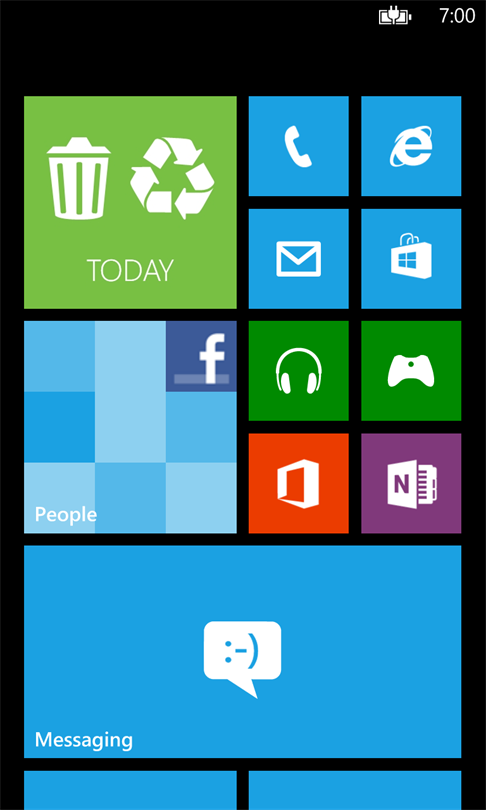Open the People tile

point(130,427)
